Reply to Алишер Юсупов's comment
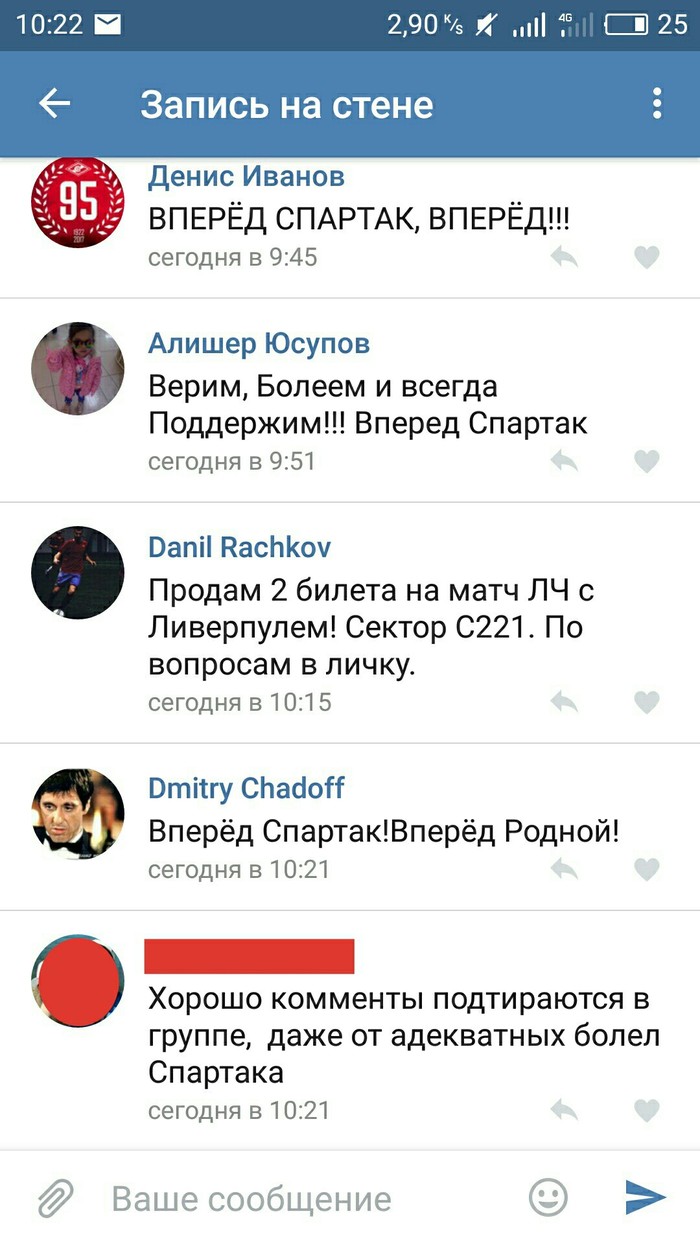Image resolution: width=700 pixels, height=1244 pixels. 564,461
